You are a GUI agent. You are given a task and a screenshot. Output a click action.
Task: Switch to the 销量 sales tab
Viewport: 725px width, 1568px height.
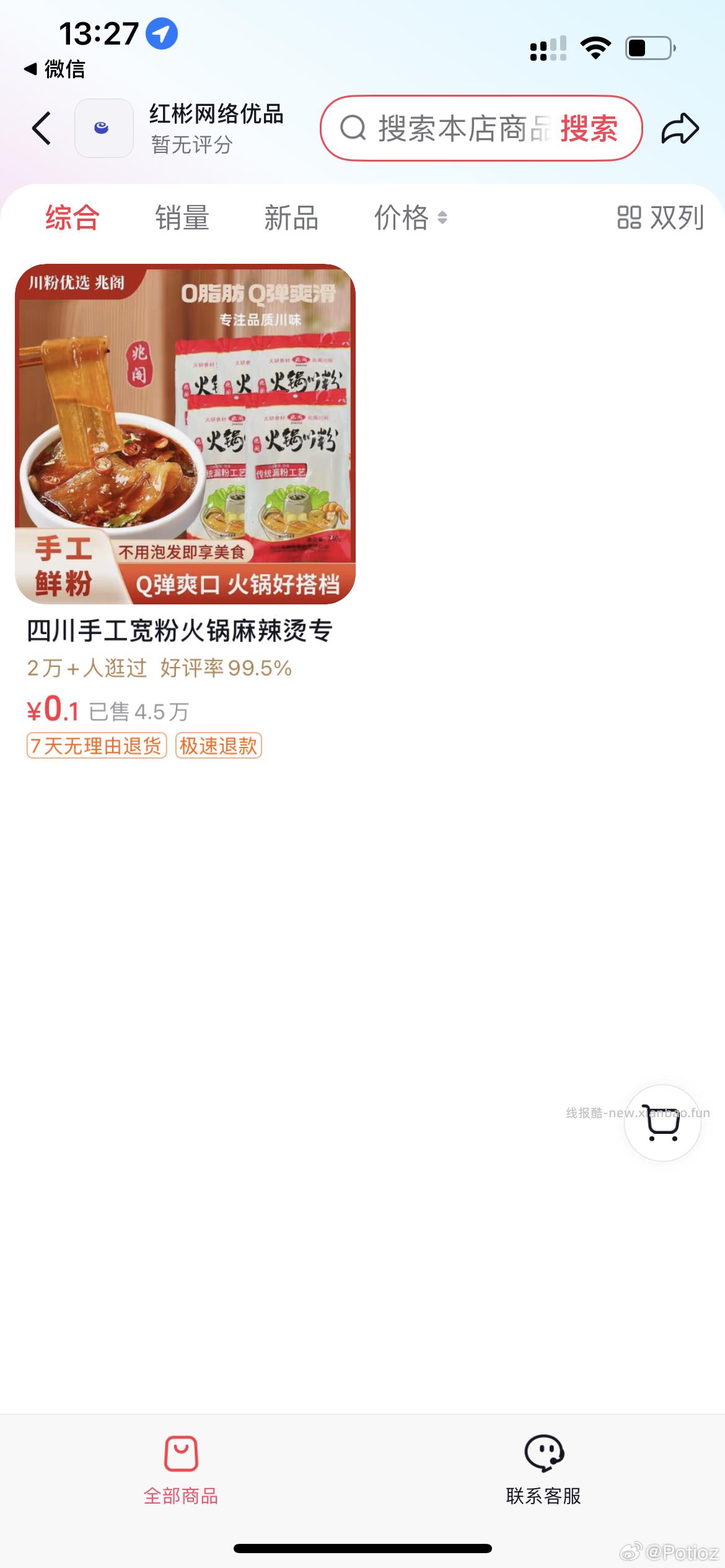[182, 218]
